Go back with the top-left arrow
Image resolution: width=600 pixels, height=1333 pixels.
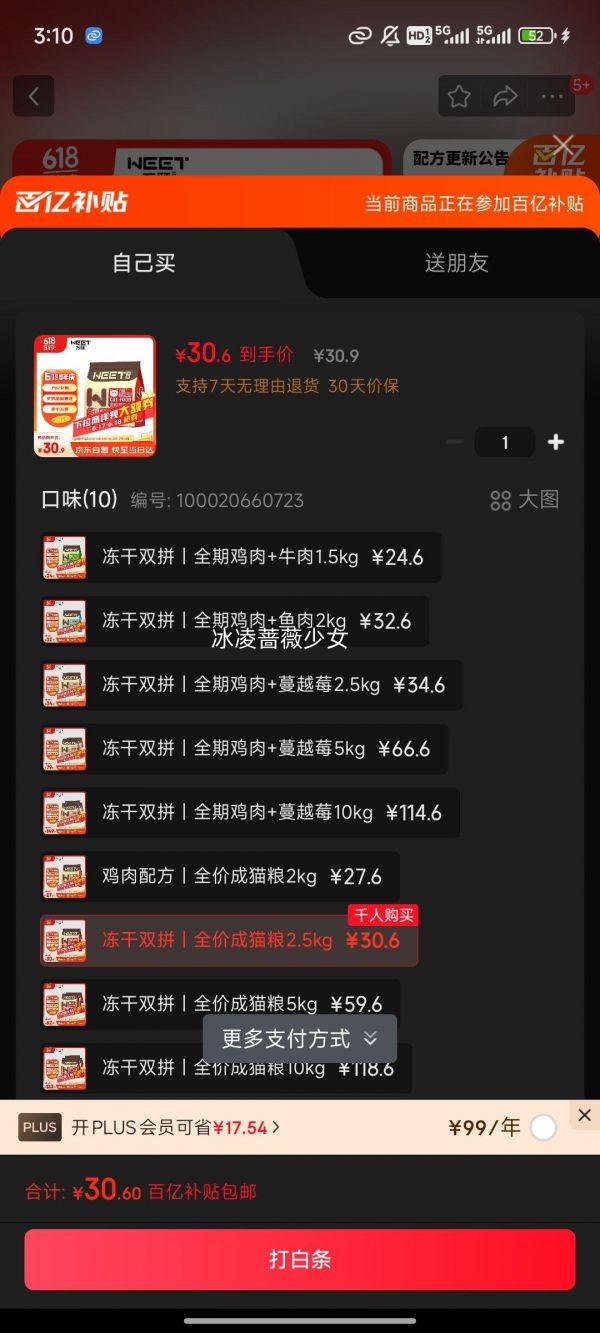tap(33, 96)
